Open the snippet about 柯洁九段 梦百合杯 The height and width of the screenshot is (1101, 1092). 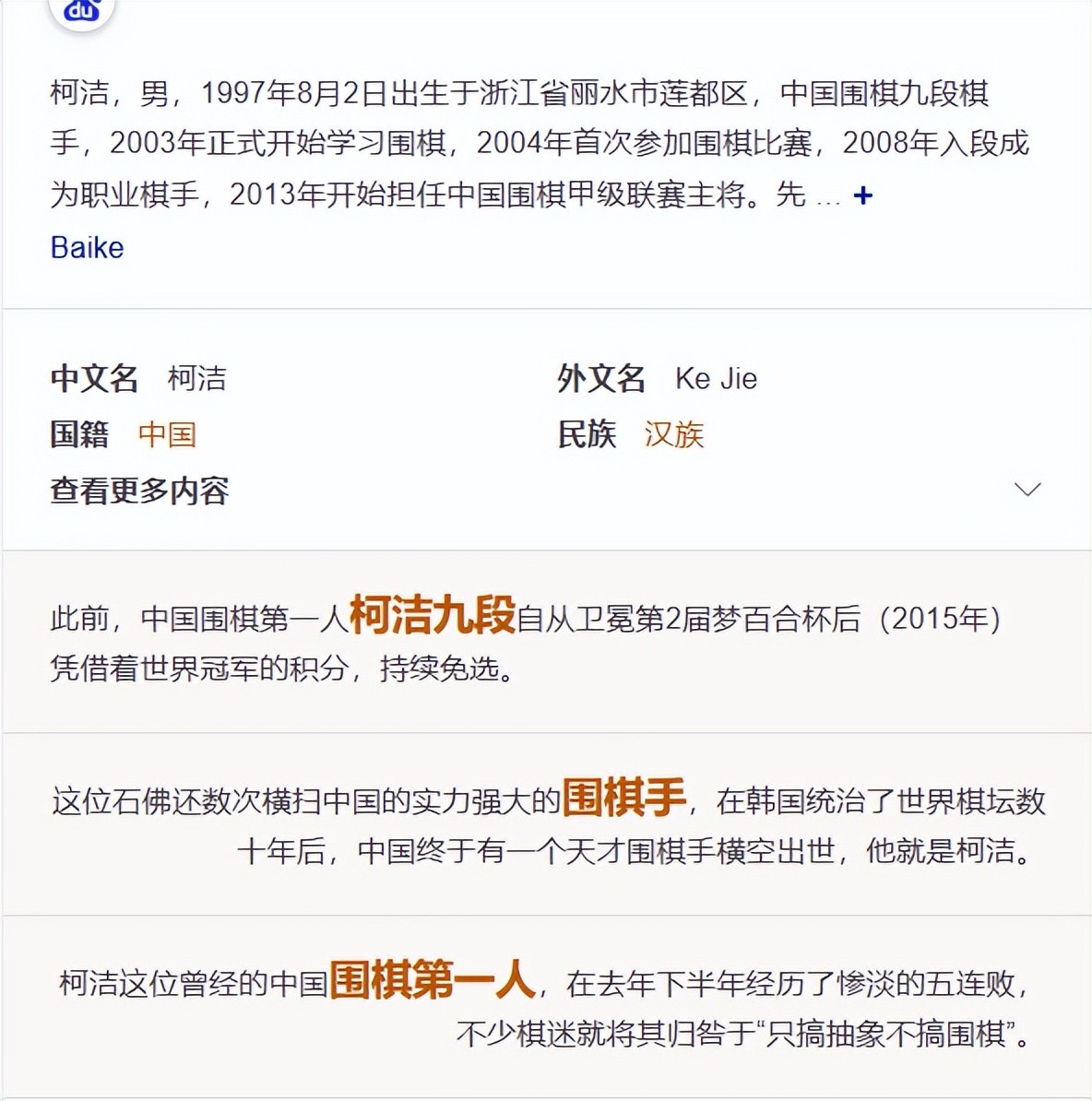(x=526, y=642)
